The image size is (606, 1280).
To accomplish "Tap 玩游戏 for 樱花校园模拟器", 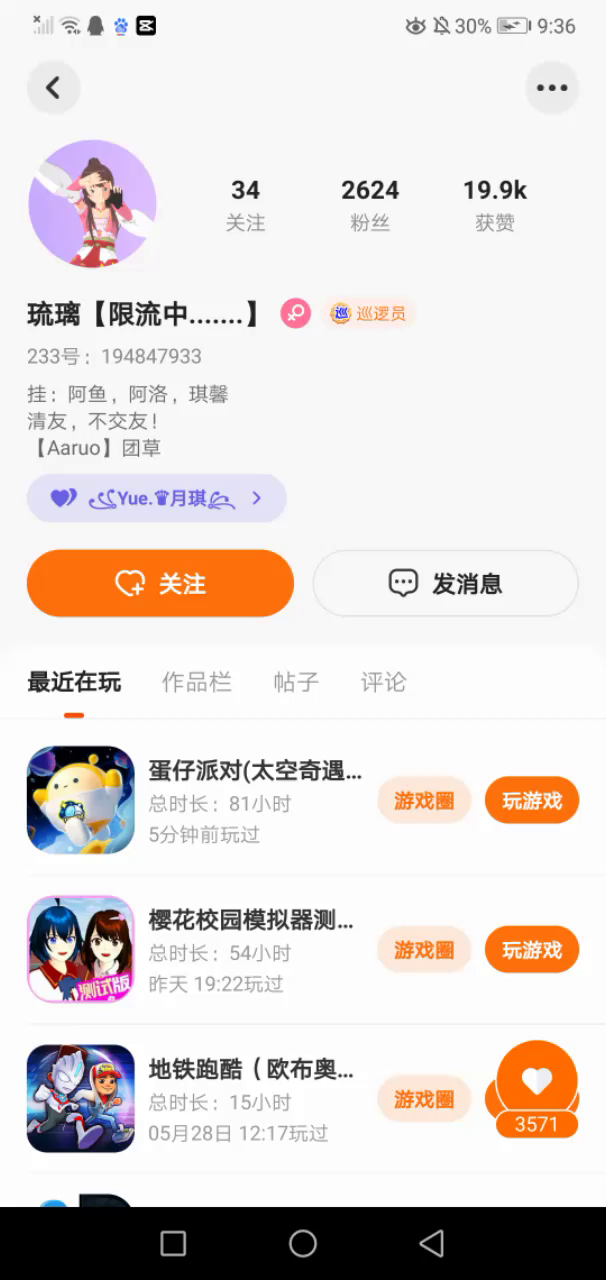I will coord(531,950).
